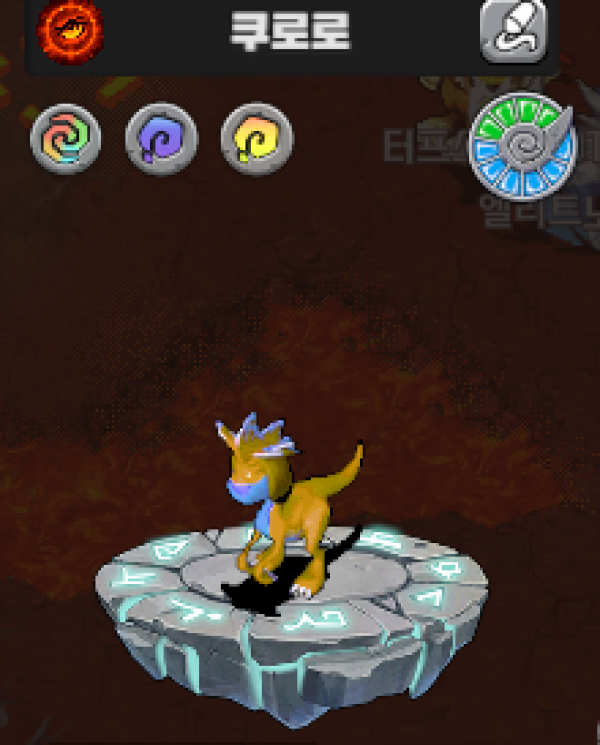Select the yellow-orange swirl skill icon
The image size is (600, 745).
pyautogui.click(x=257, y=139)
